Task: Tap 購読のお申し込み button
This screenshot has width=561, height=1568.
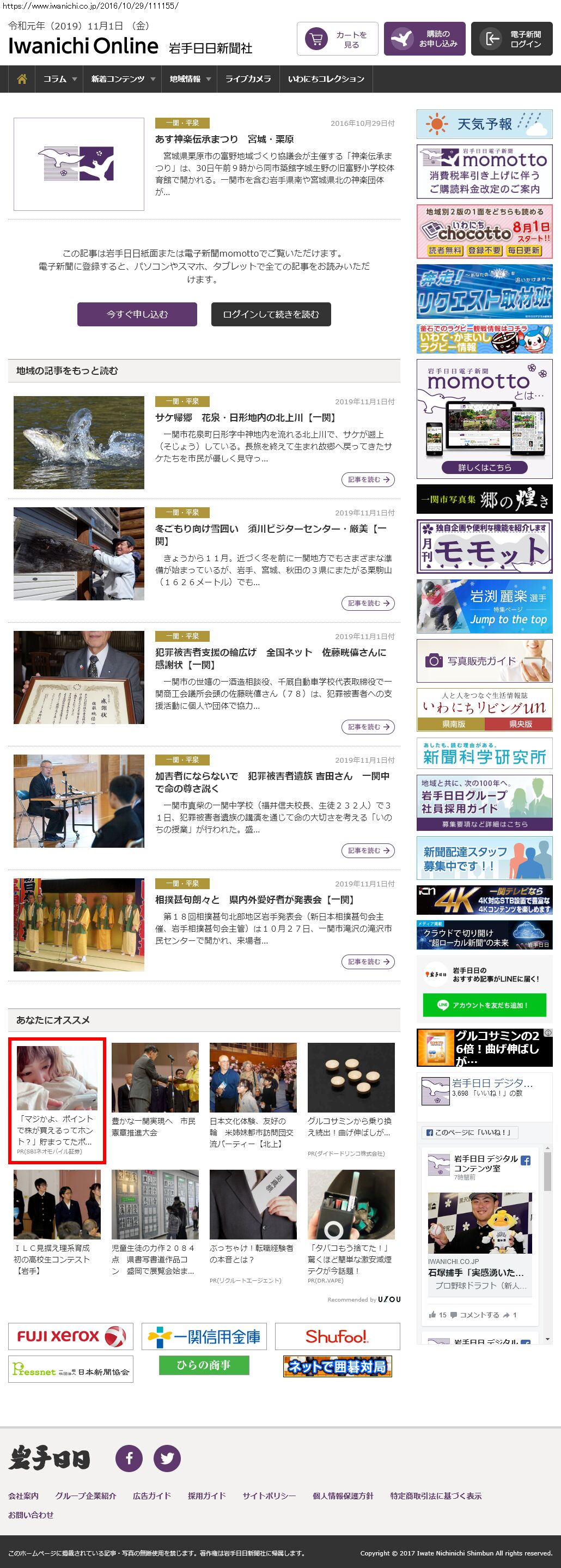Action: pos(424,39)
